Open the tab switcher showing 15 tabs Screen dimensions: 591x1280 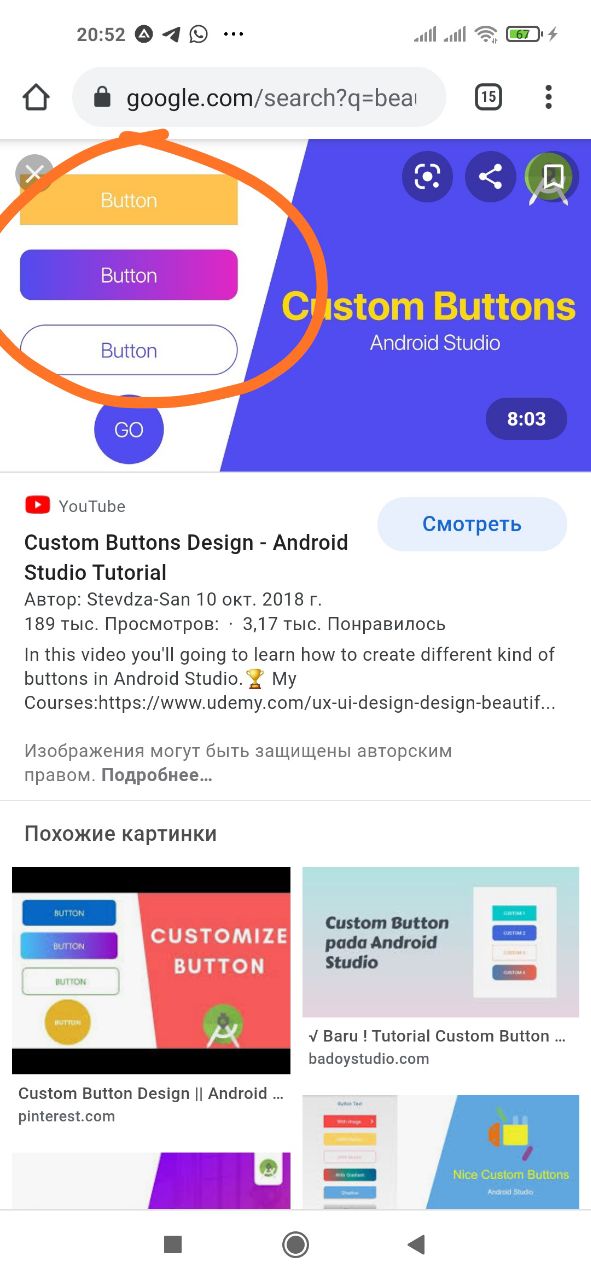pos(487,97)
